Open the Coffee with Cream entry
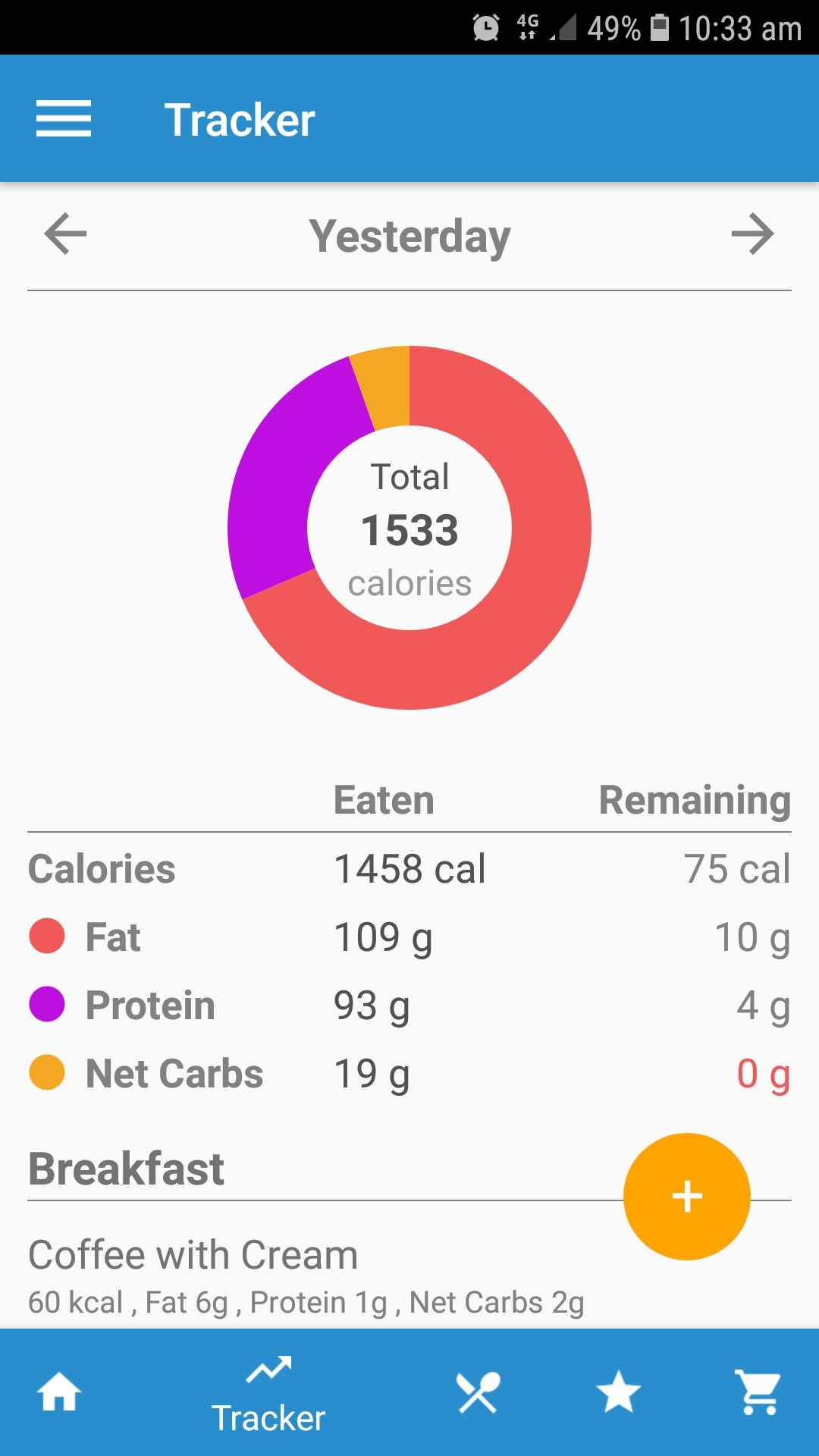The height and width of the screenshot is (1456, 819). 306,1276
